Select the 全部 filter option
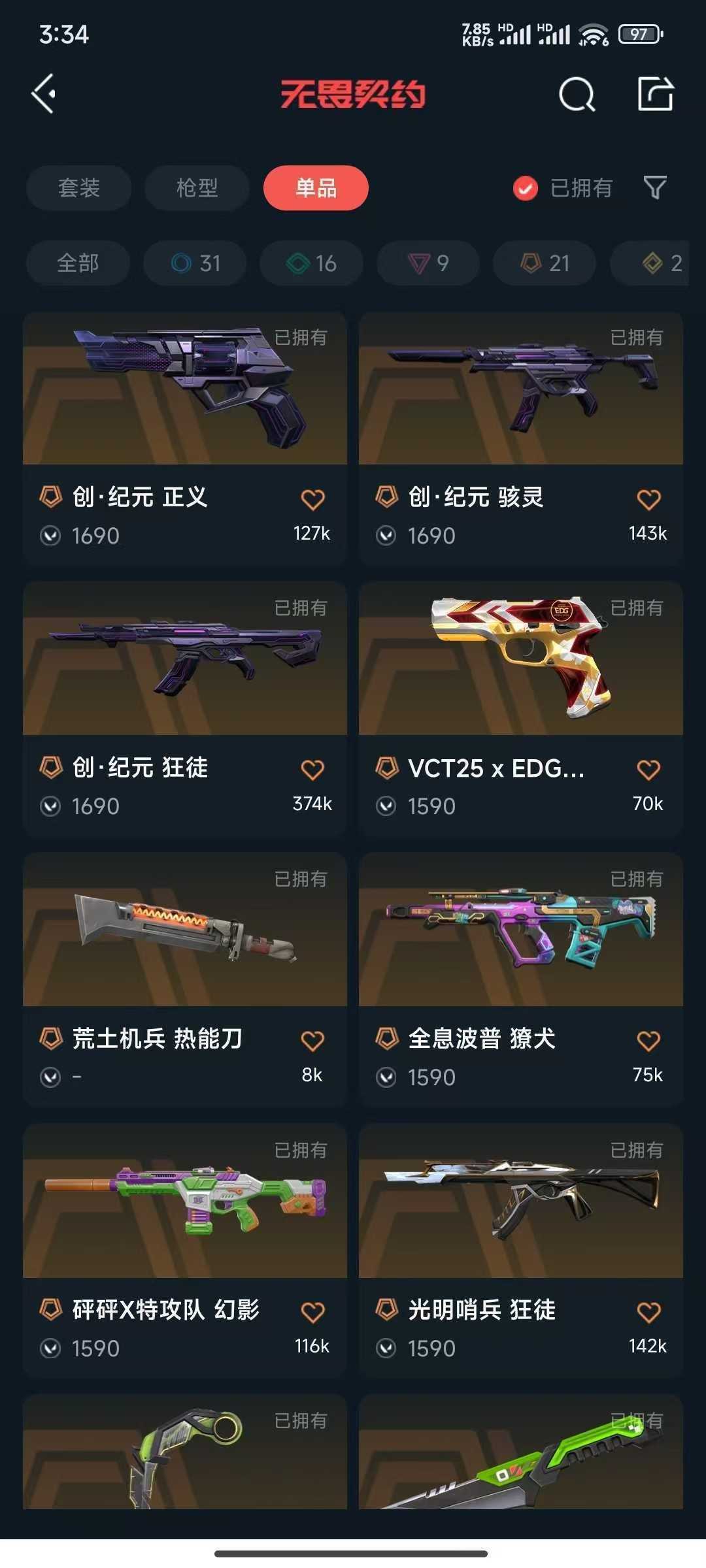The width and height of the screenshot is (706, 1568). click(x=77, y=263)
